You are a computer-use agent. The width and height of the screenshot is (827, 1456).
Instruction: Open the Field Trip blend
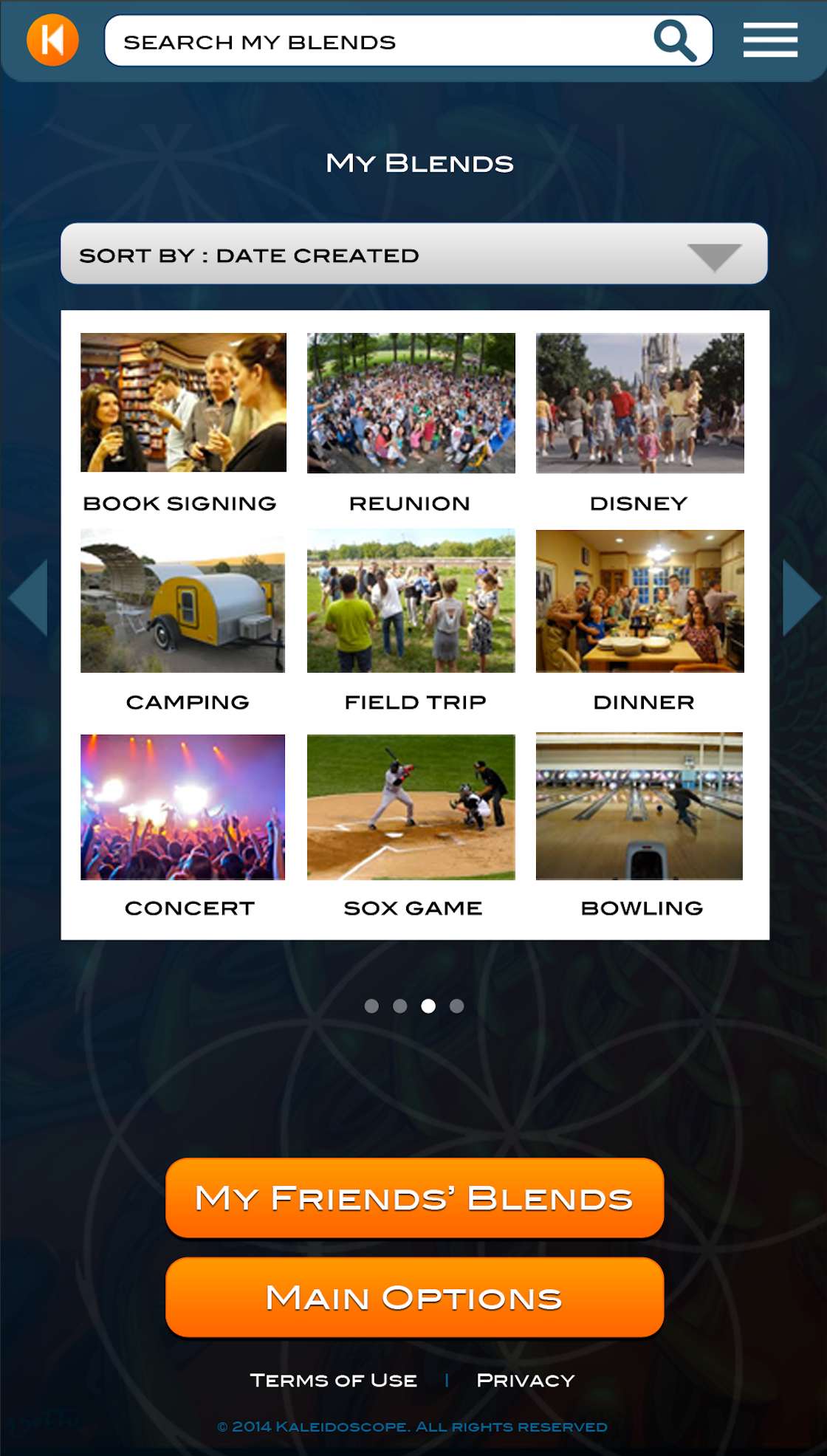tap(411, 601)
